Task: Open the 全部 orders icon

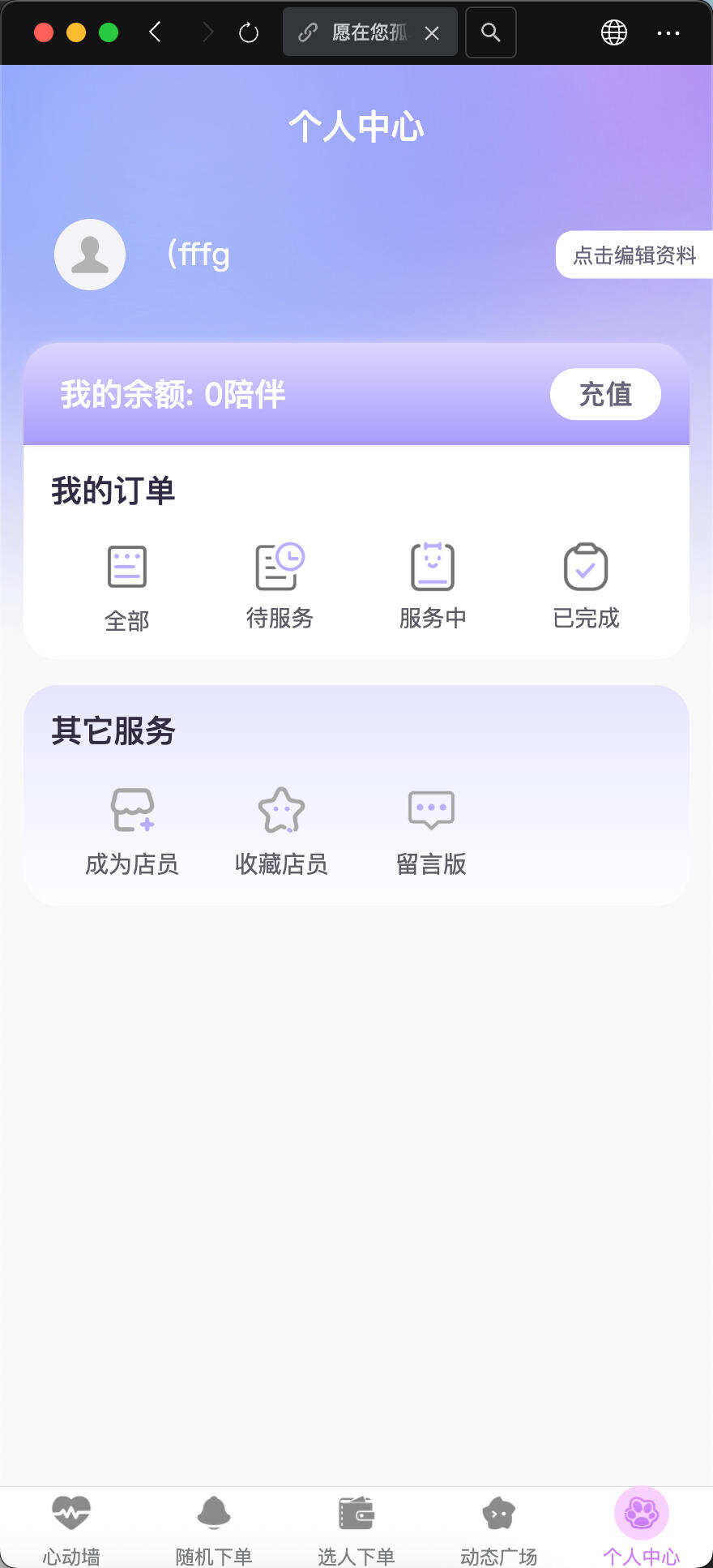Action: (126, 567)
